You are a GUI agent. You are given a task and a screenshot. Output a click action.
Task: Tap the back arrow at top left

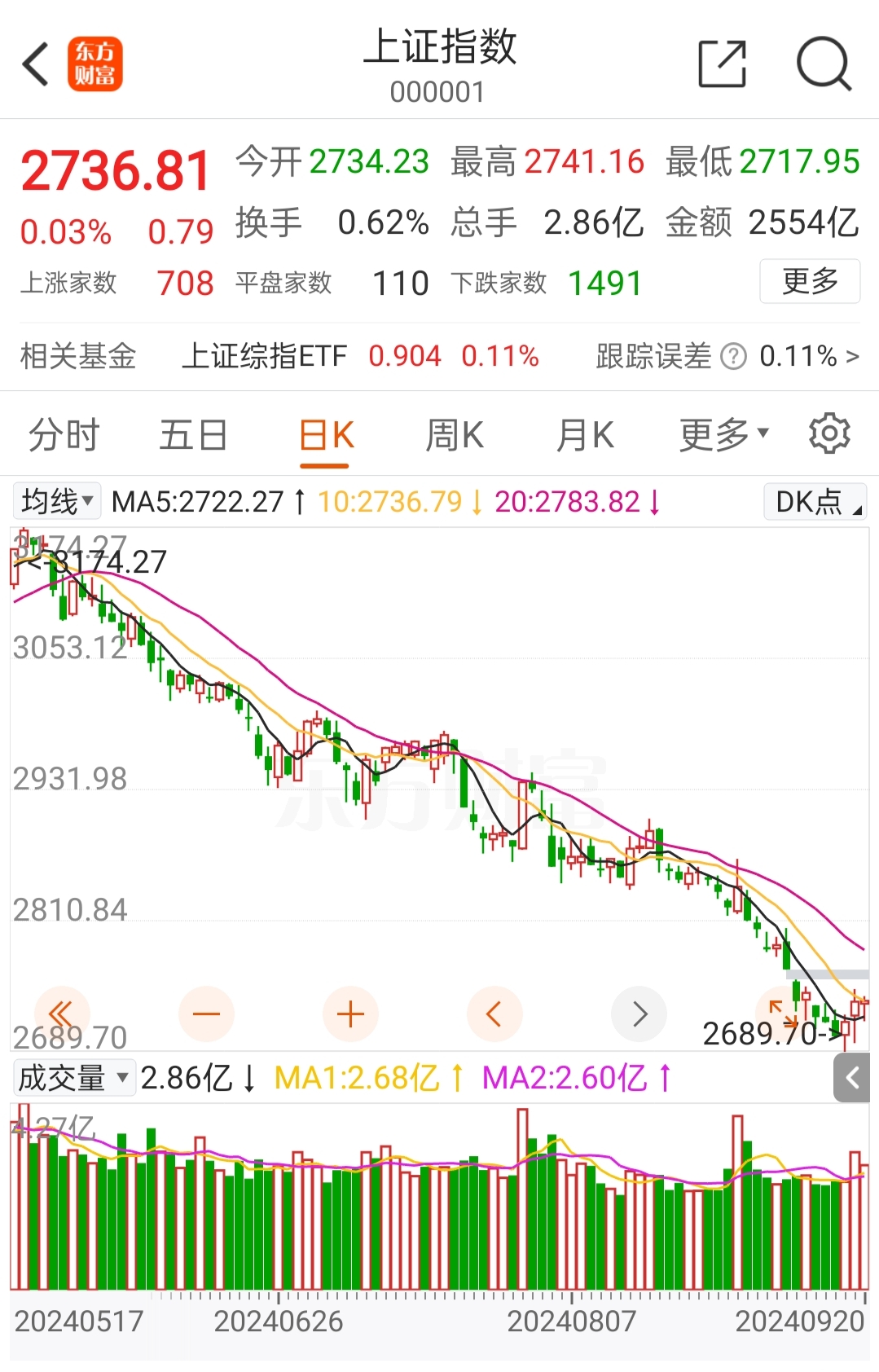tap(35, 63)
